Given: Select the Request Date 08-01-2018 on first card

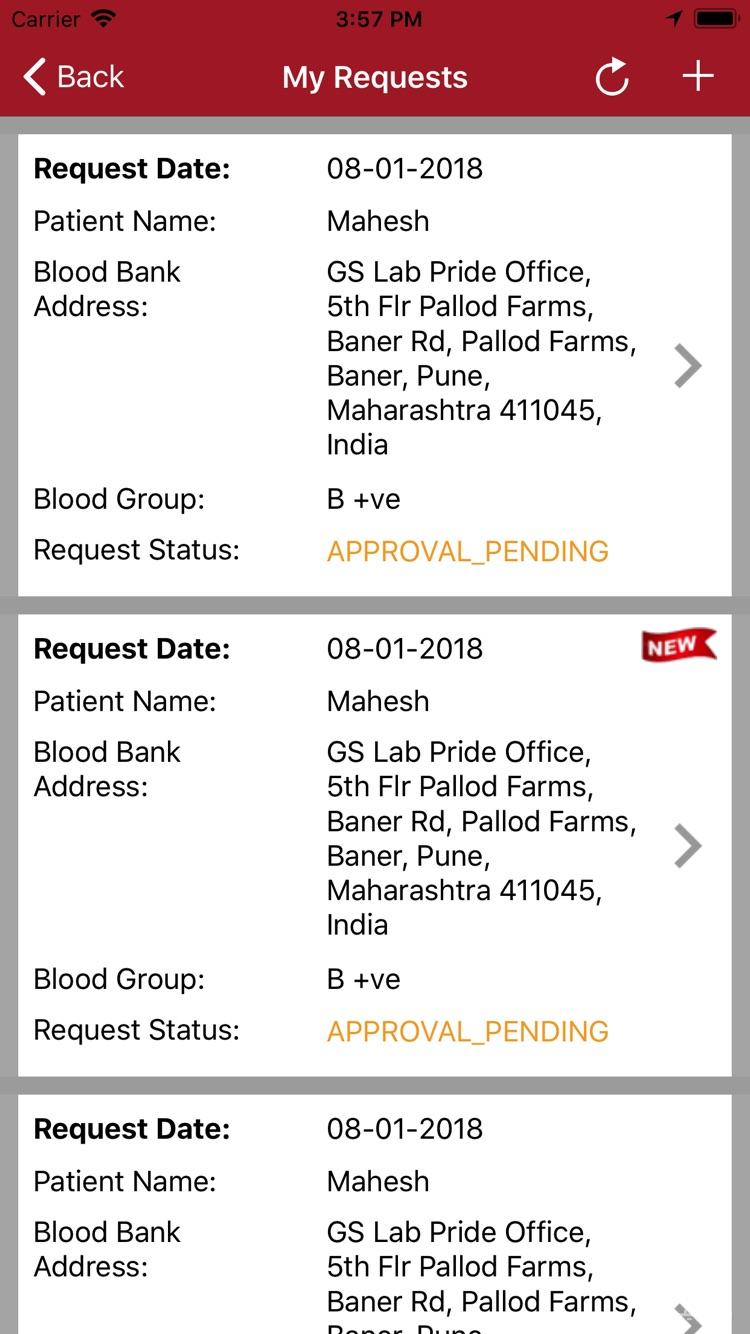Looking at the screenshot, I should (x=405, y=168).
